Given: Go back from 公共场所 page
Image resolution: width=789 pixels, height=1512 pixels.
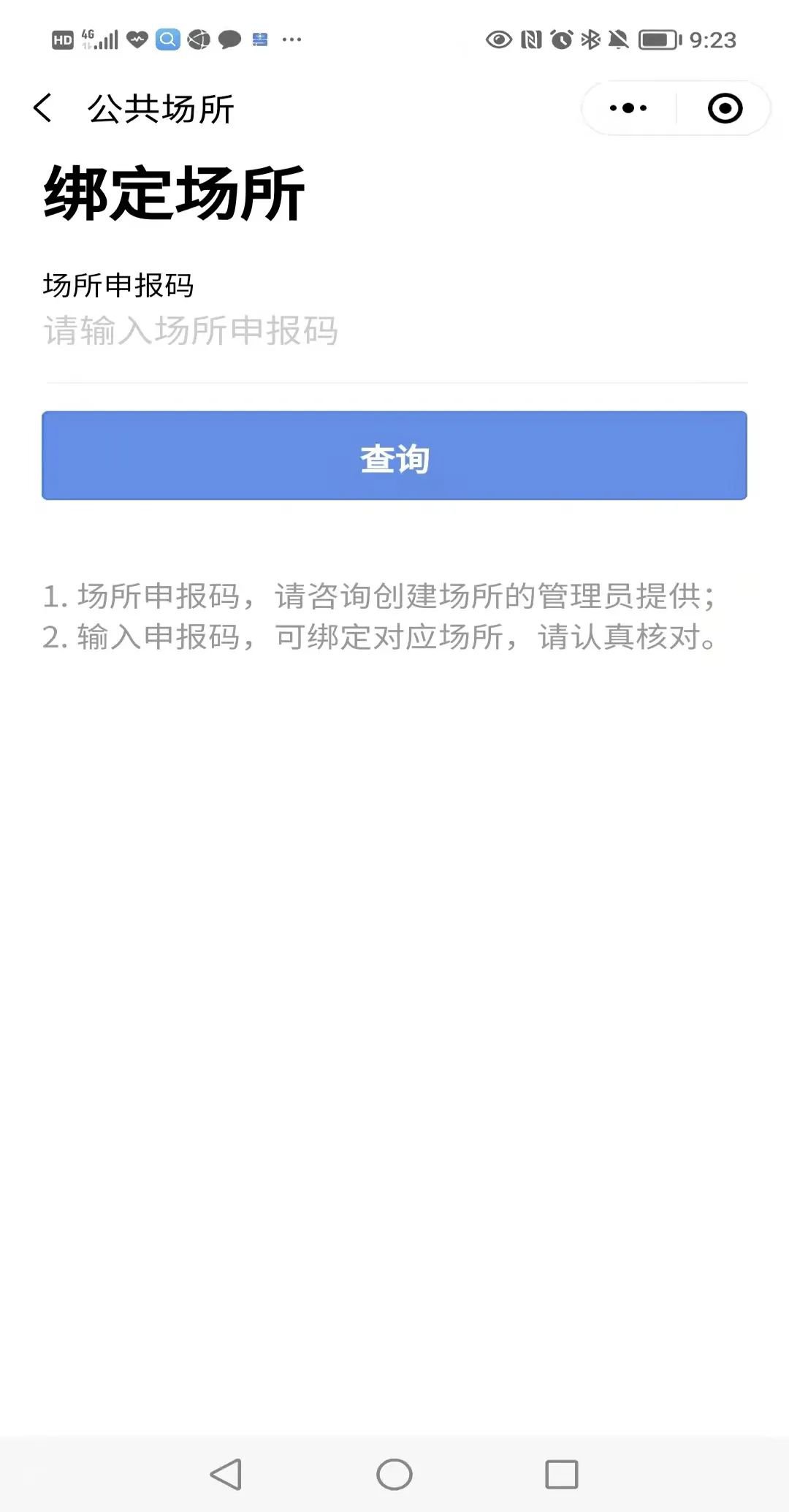Looking at the screenshot, I should pos(43,108).
